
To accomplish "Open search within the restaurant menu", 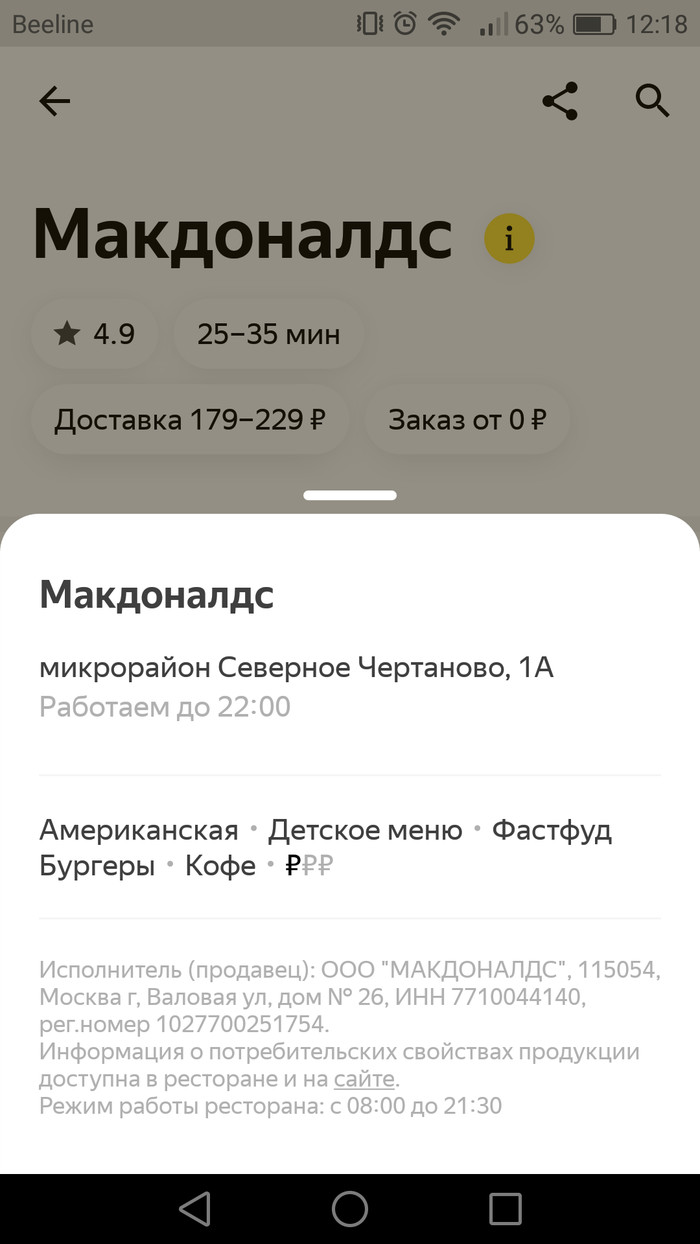I will (x=652, y=101).
